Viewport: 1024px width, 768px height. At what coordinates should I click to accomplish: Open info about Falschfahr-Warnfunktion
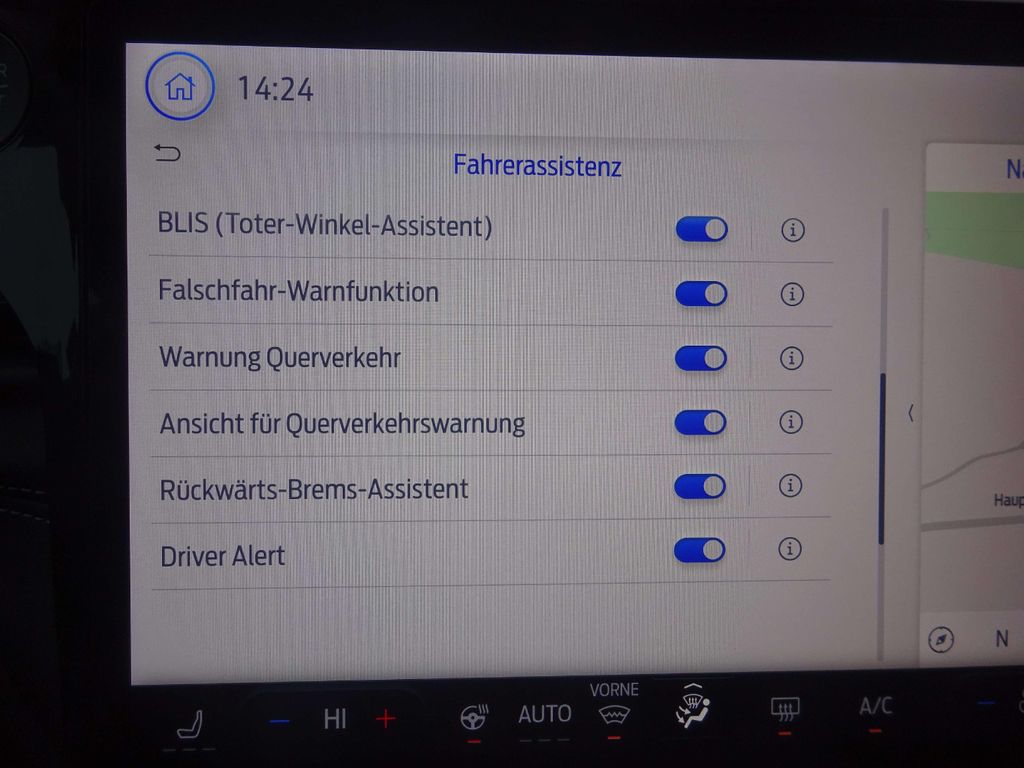click(792, 294)
